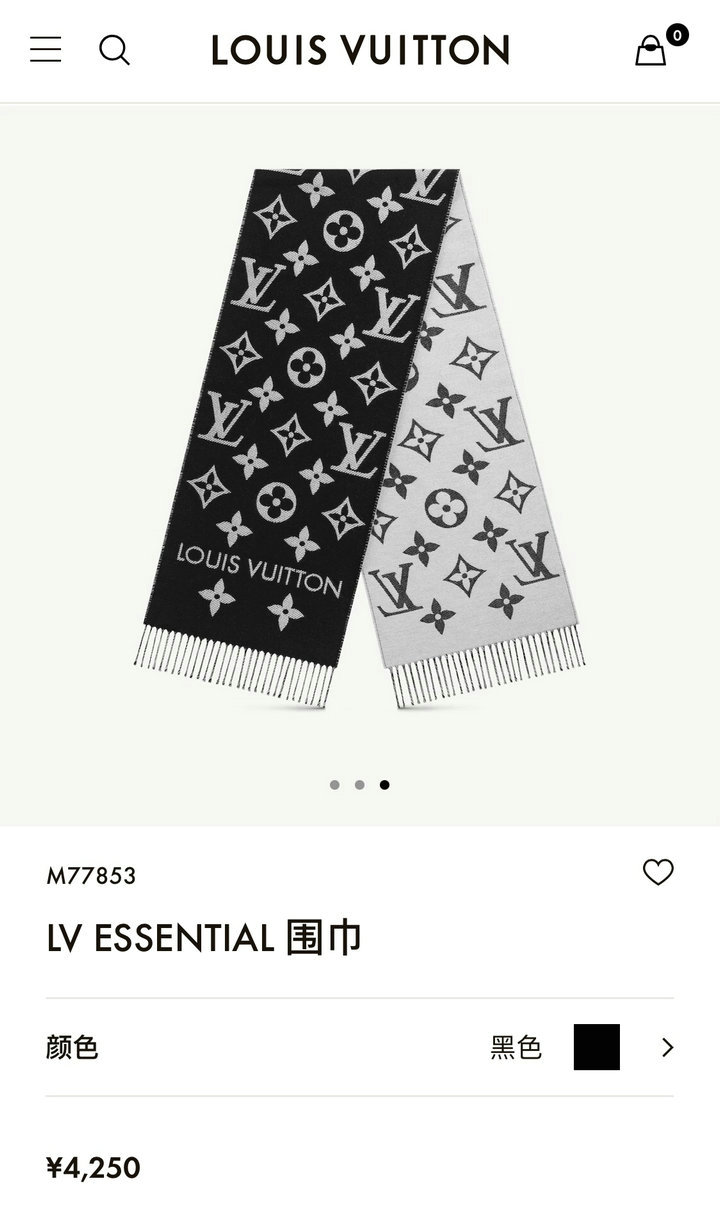
Task: Open the 颜色 color selection row
Action: tap(360, 1047)
